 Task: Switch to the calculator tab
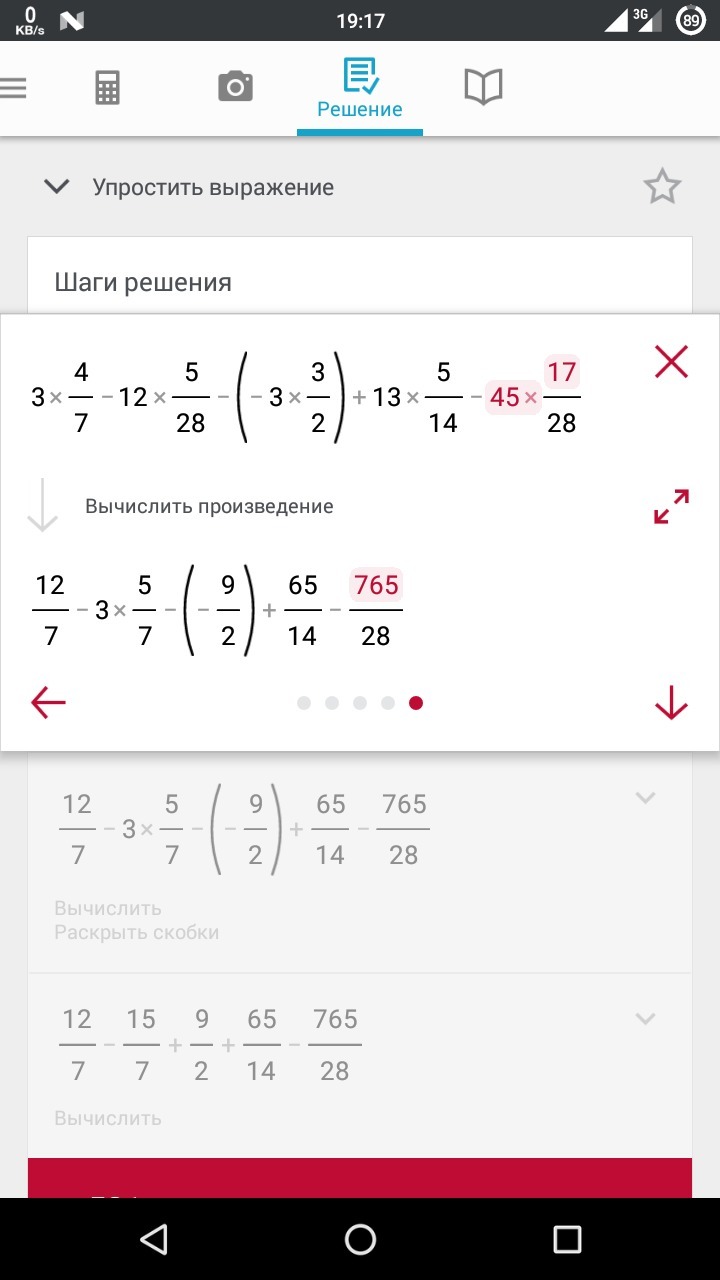click(x=107, y=89)
